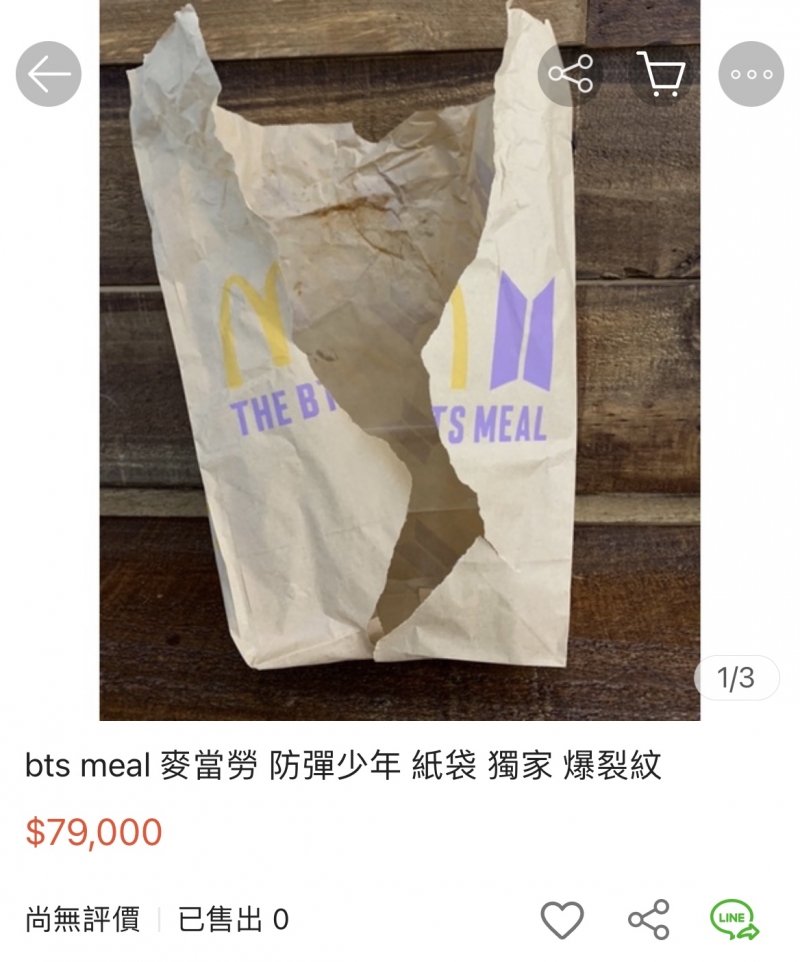This screenshot has width=800, height=962.
Task: Go back with the arrow button
Action: pos(48,74)
